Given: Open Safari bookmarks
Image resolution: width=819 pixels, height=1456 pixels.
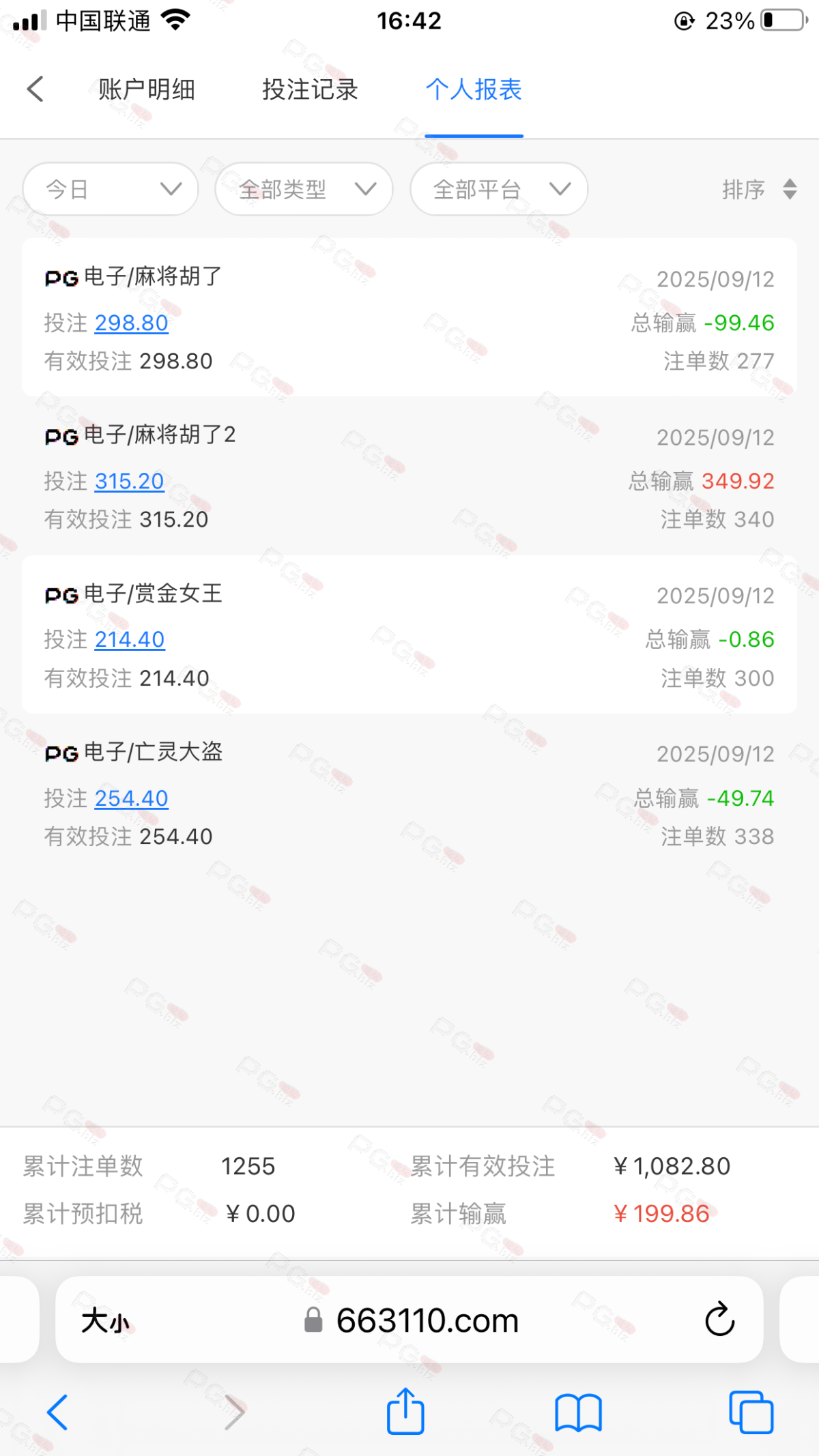Looking at the screenshot, I should tap(578, 1412).
